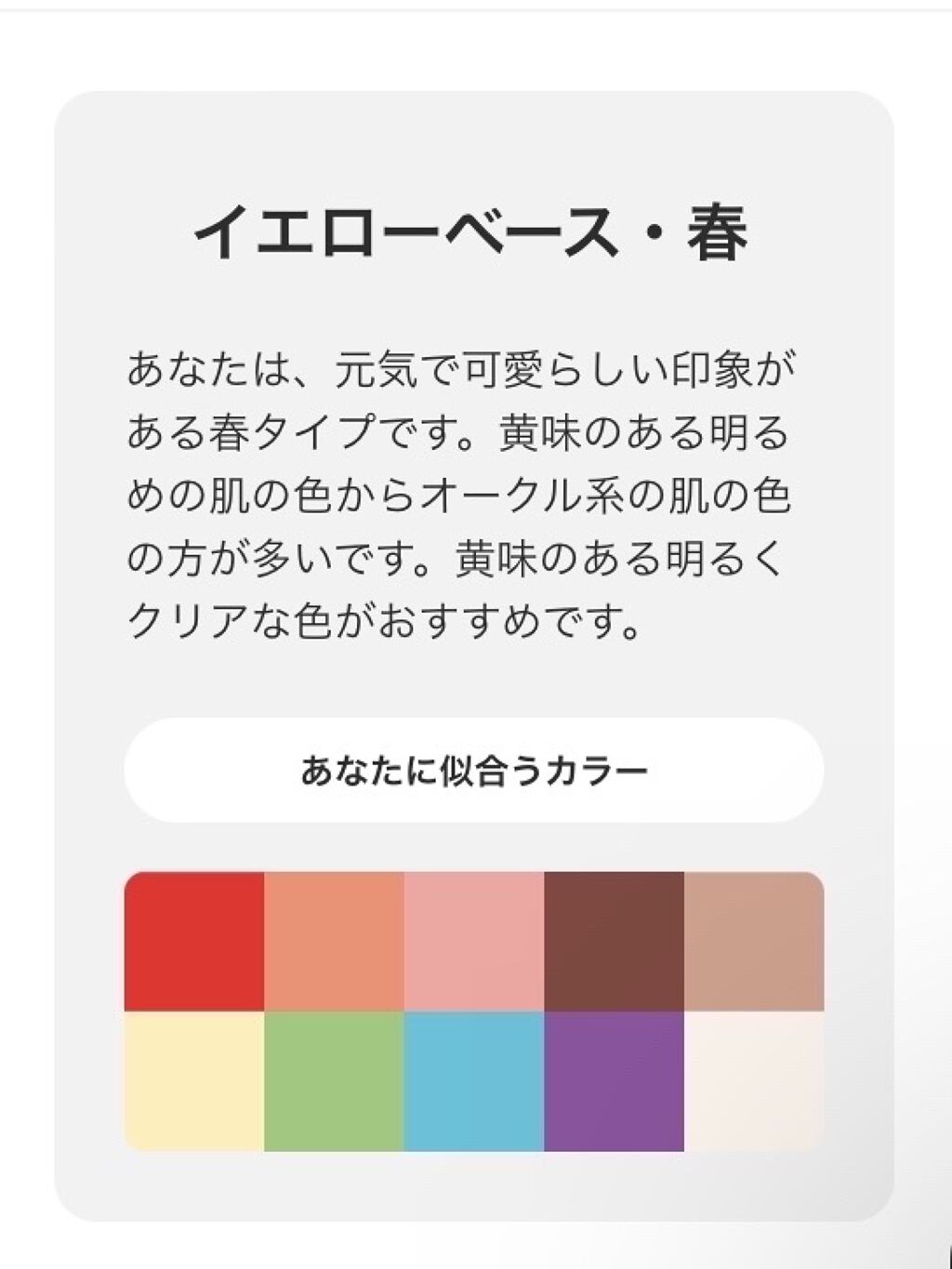Select the bright red color swatch
Image resolution: width=952 pixels, height=1269 pixels.
(x=197, y=939)
